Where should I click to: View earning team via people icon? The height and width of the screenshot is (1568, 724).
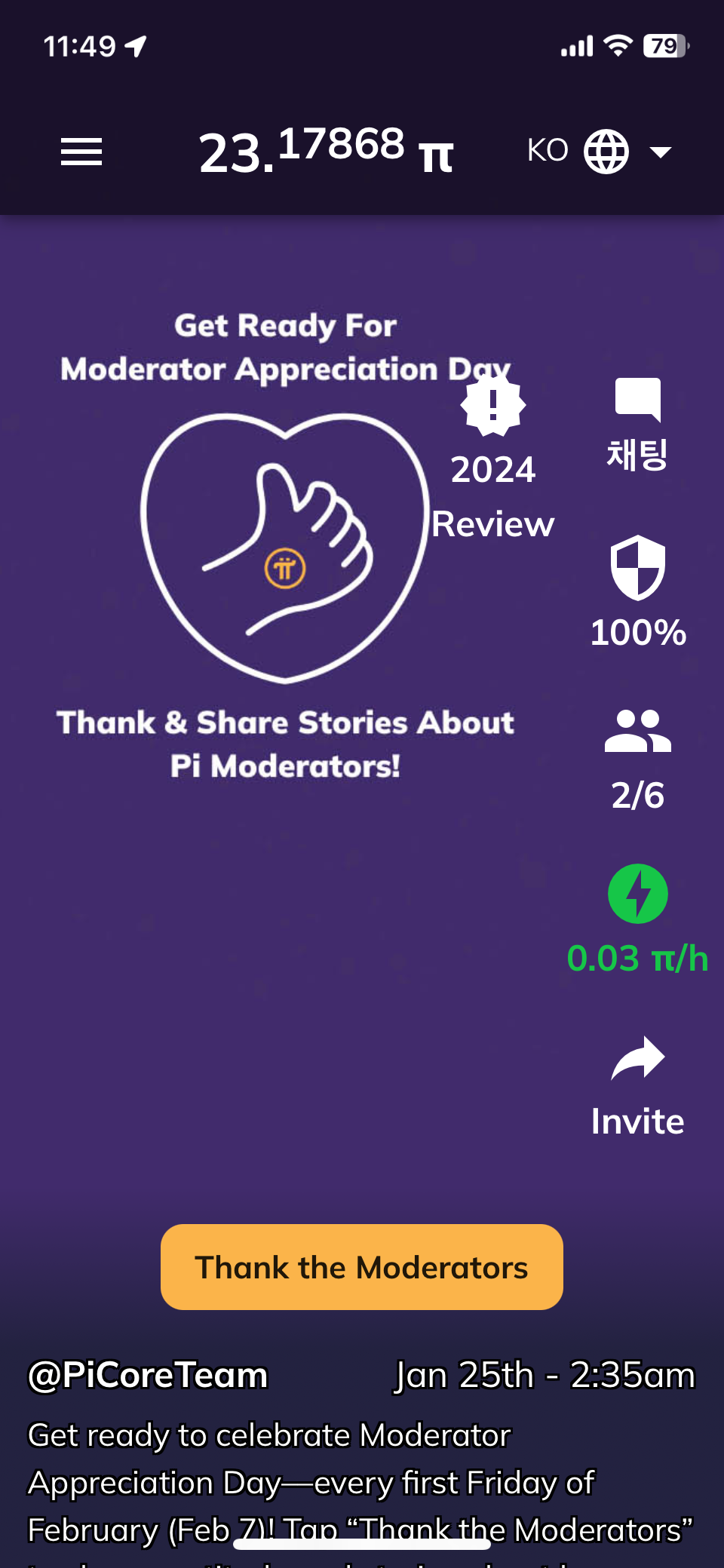(x=637, y=730)
